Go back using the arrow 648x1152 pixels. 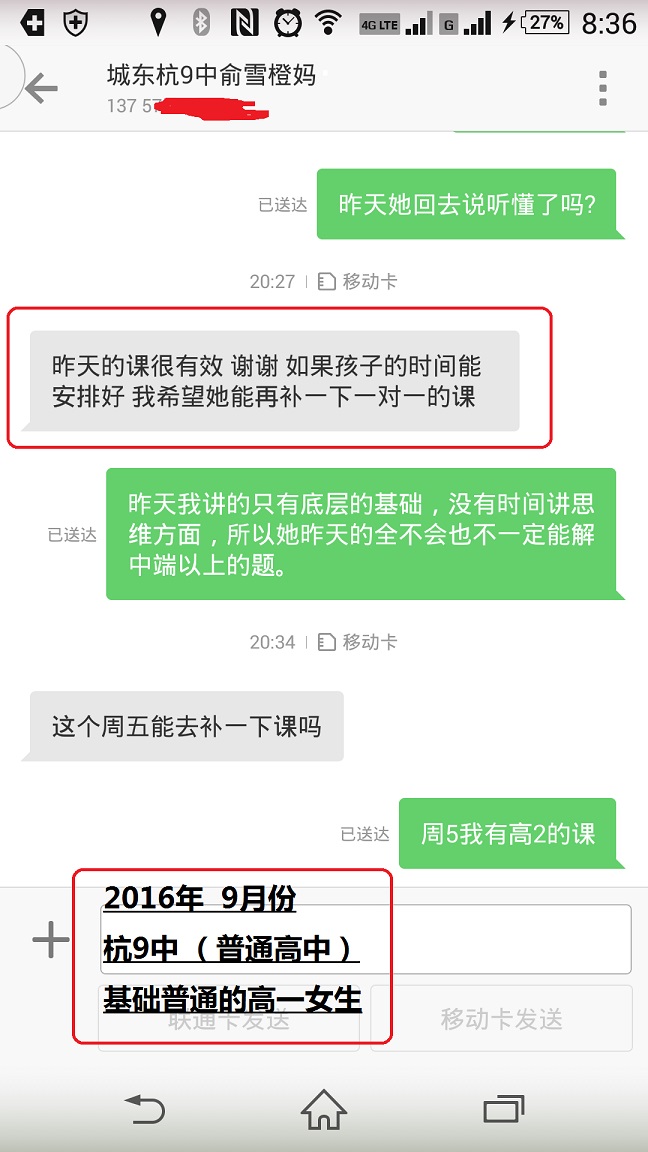41,88
